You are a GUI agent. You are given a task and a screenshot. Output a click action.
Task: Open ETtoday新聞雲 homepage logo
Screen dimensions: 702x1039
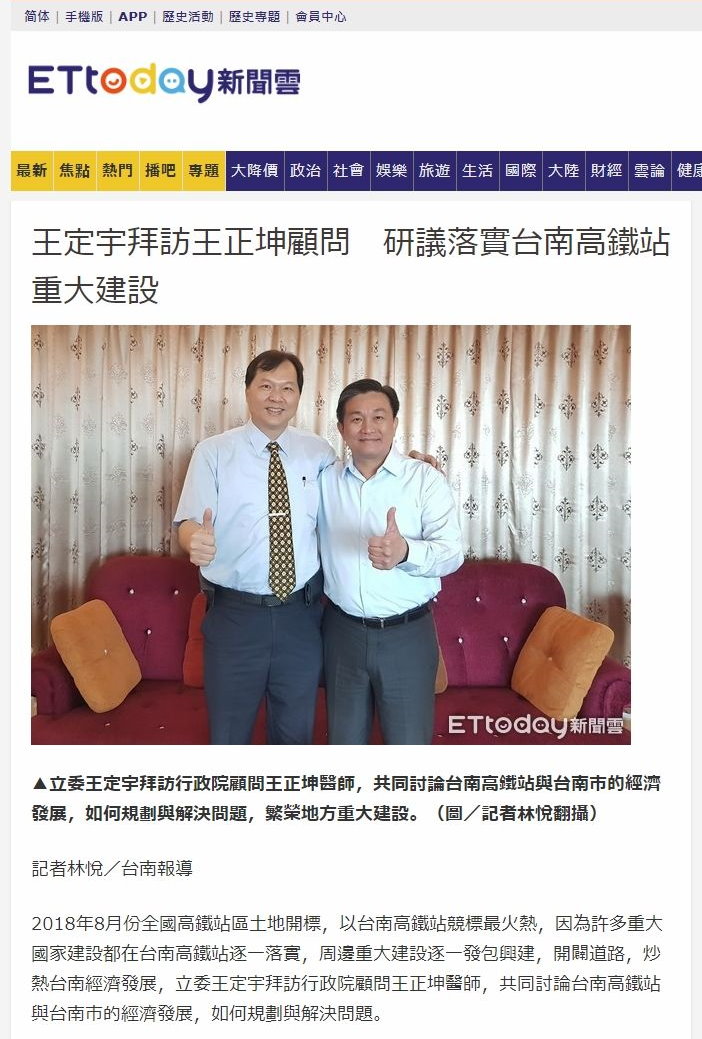point(164,82)
